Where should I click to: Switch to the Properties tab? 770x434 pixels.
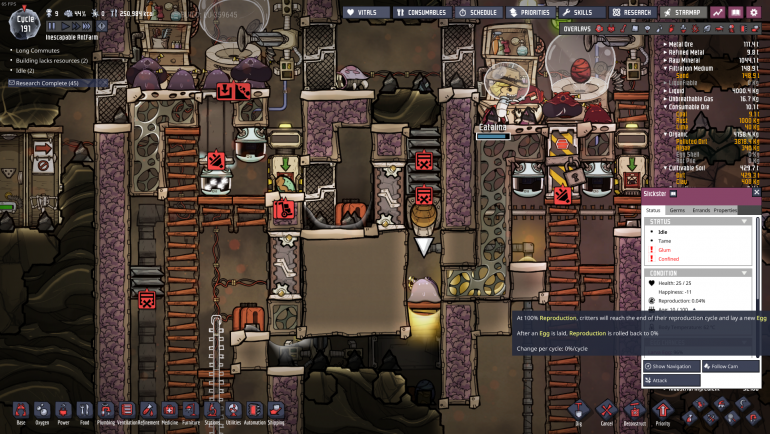[x=725, y=210]
